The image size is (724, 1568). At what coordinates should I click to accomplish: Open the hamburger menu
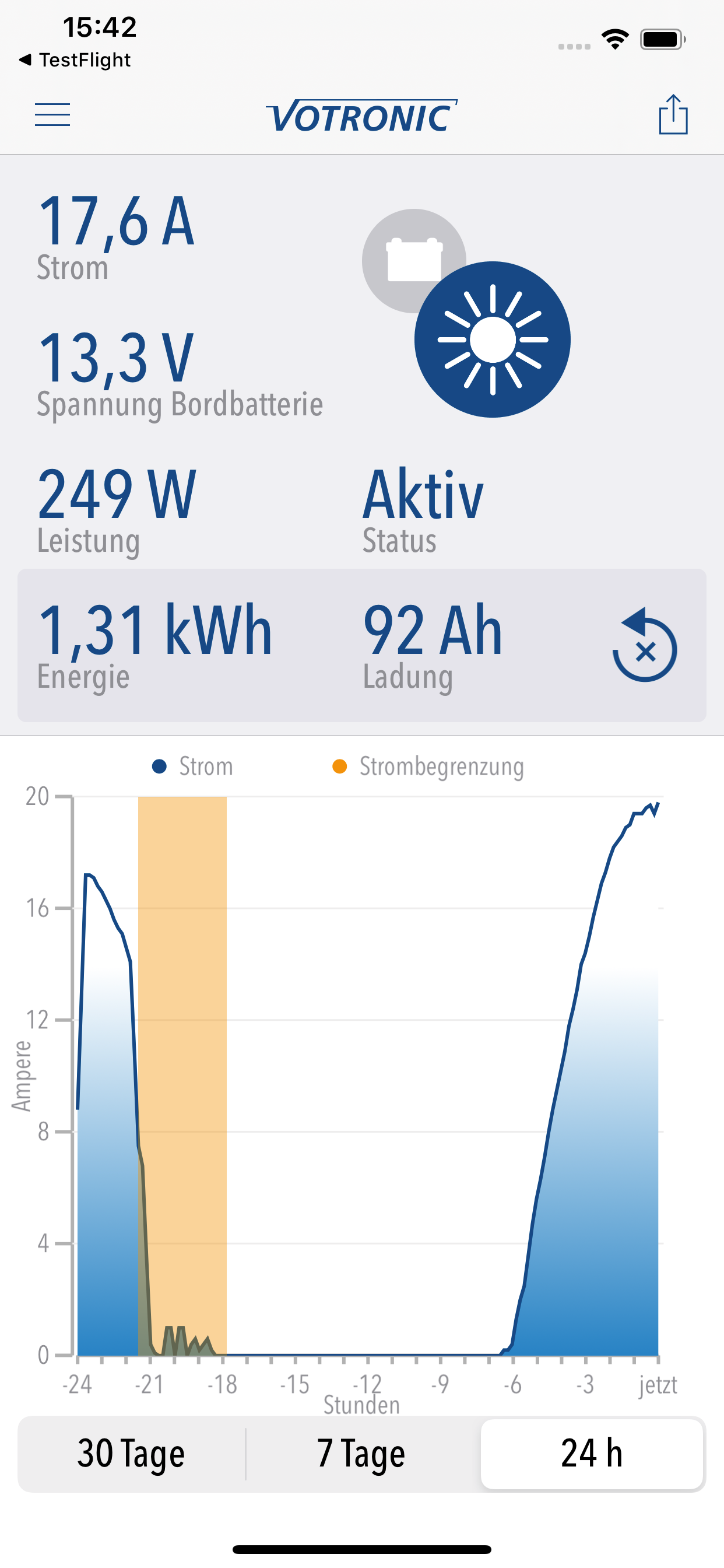(x=52, y=114)
